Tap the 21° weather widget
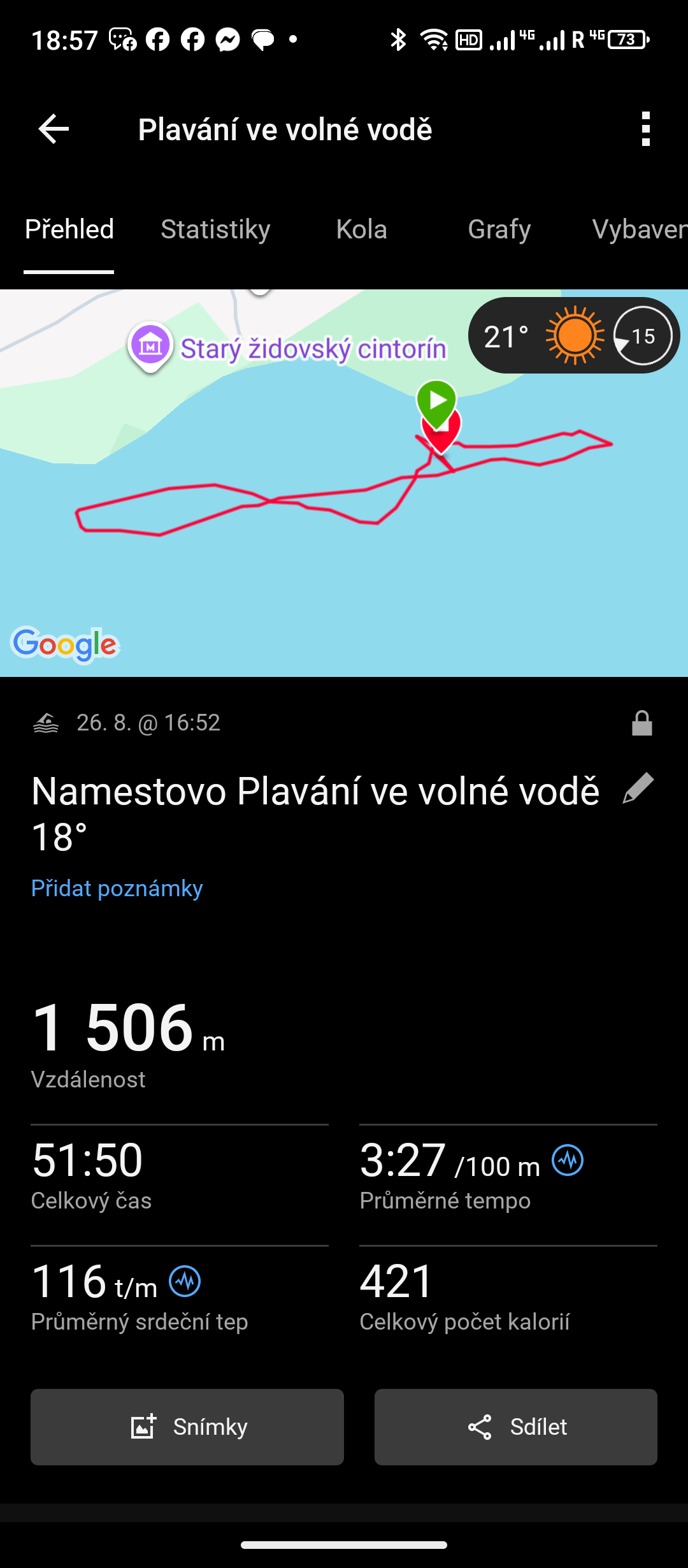 coord(573,336)
